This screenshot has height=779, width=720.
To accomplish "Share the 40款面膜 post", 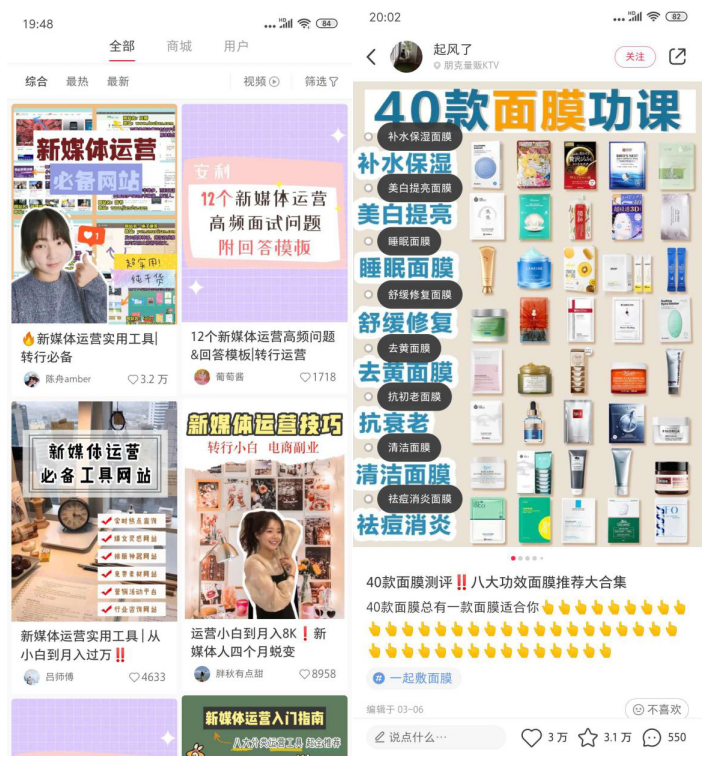I will pyautogui.click(x=677, y=57).
